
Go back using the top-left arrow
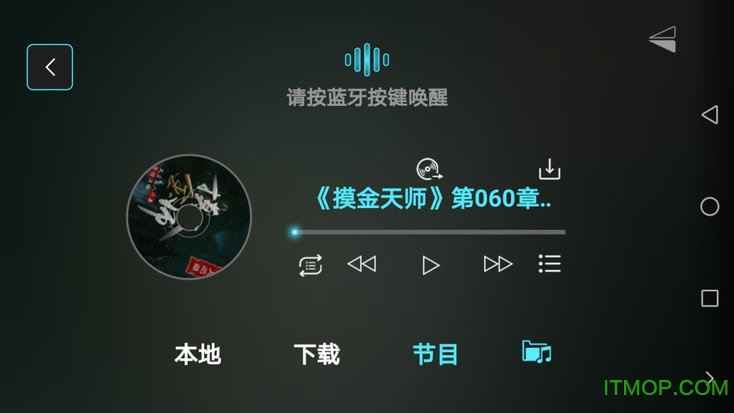click(50, 68)
